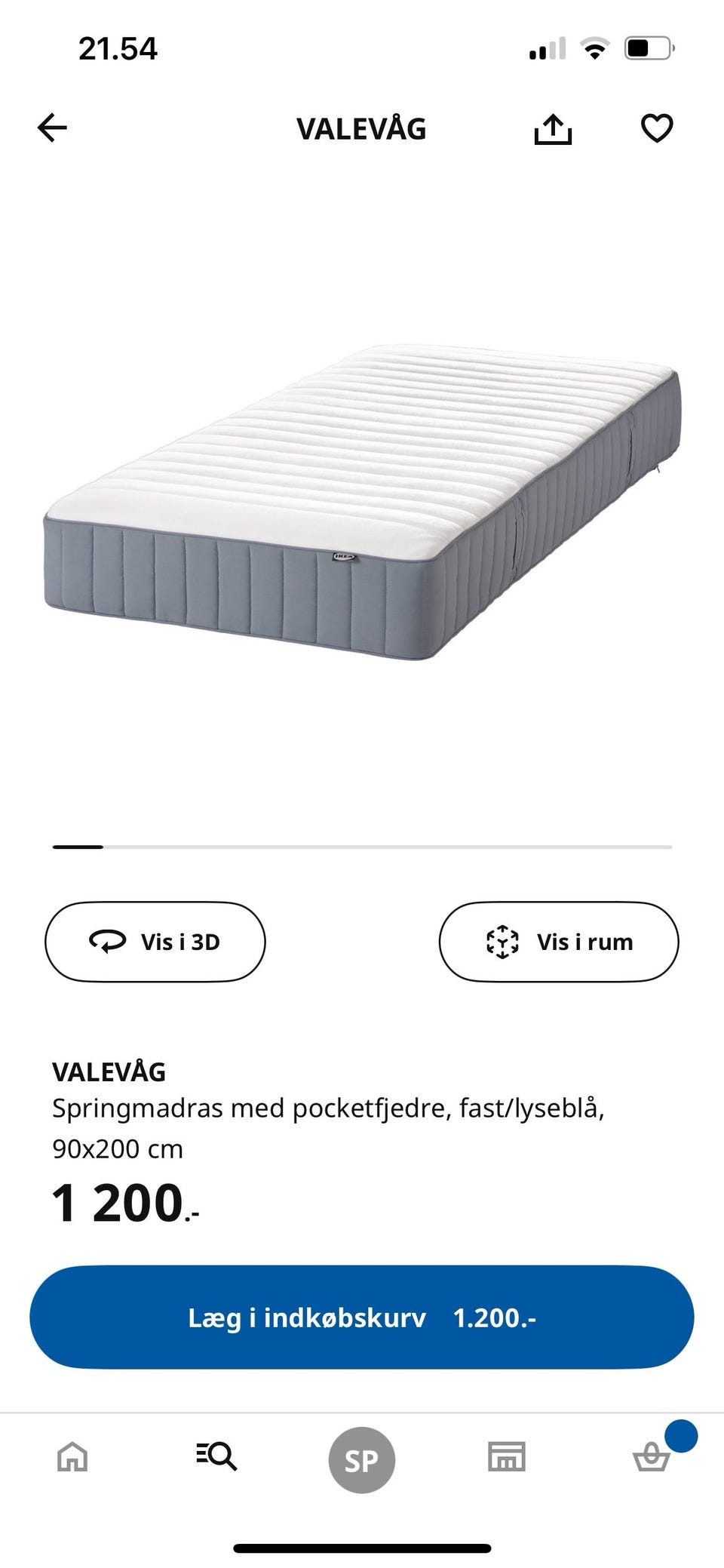Switch to the store tab
The image size is (724, 1568).
click(506, 1457)
